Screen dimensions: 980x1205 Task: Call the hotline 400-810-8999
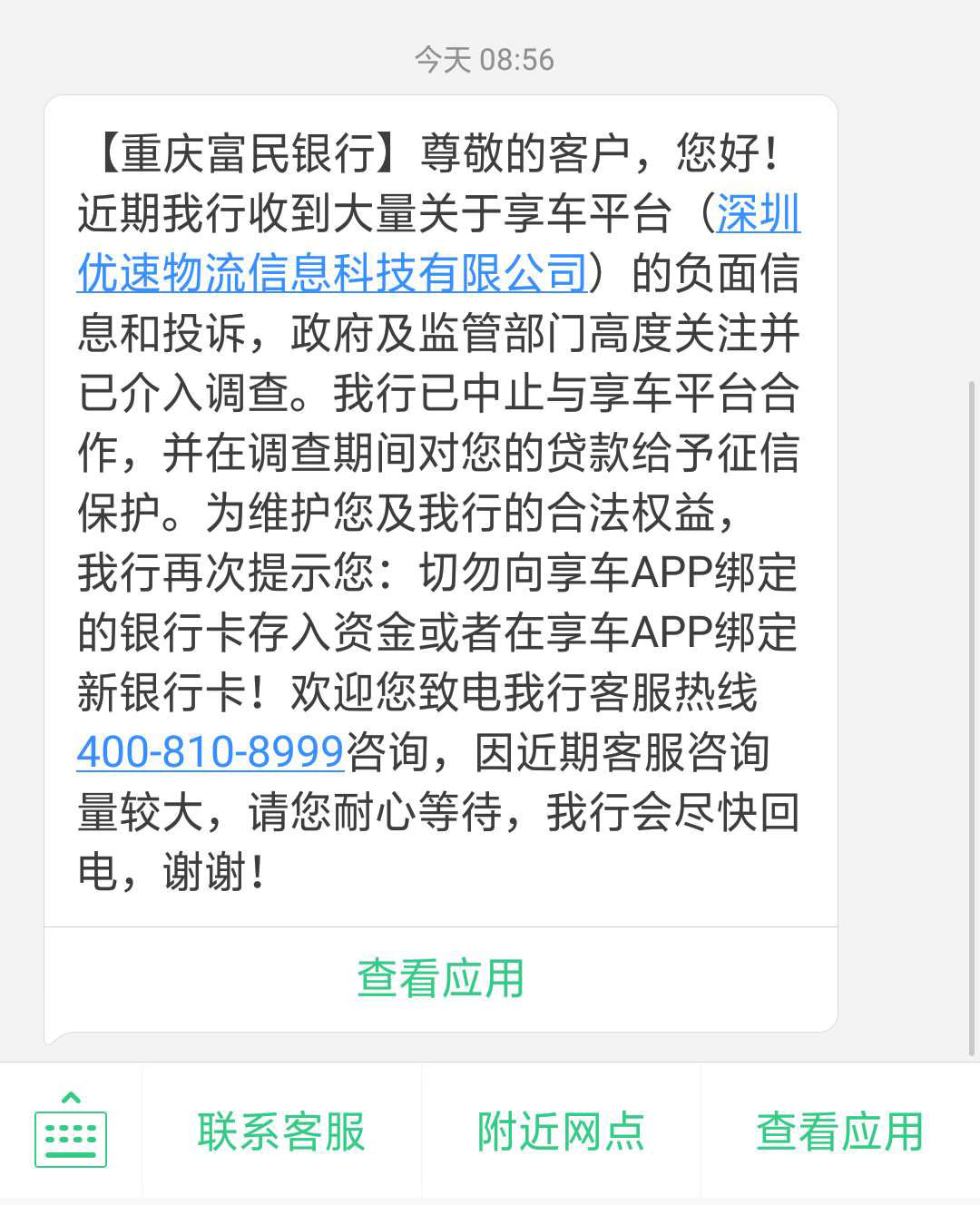(x=211, y=752)
